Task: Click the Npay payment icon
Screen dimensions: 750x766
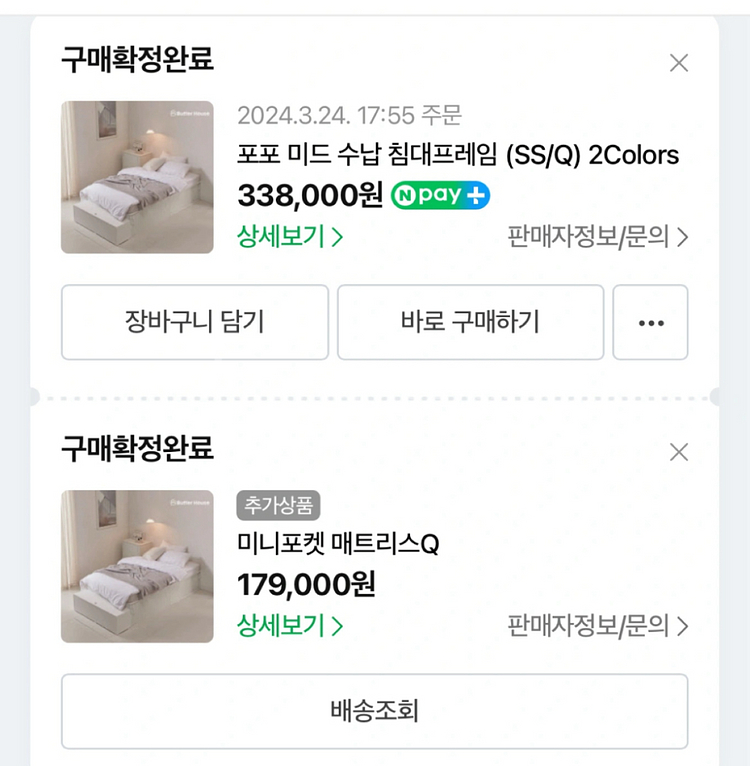Action: (x=441, y=195)
